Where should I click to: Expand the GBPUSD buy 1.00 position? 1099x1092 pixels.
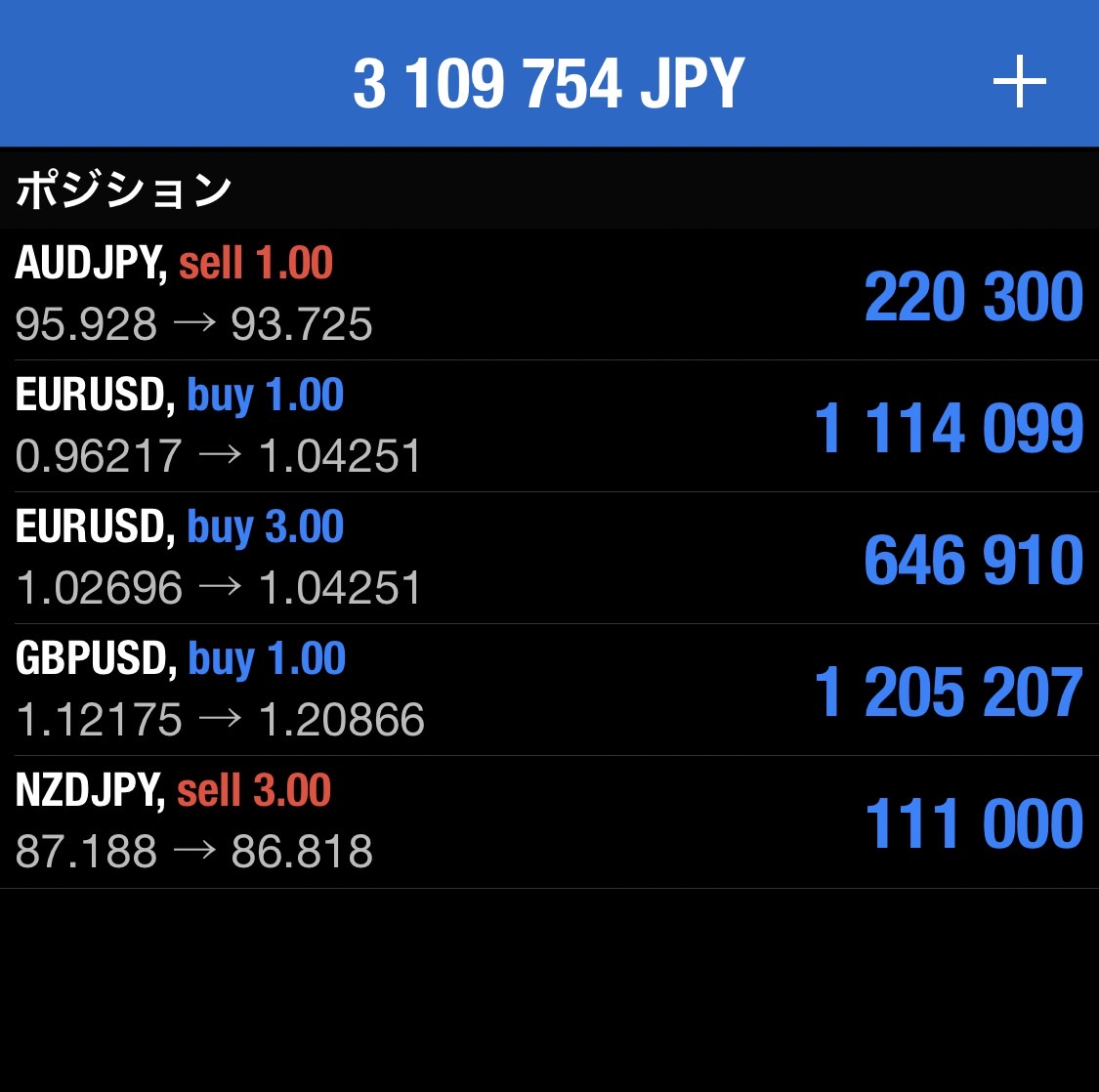549,690
